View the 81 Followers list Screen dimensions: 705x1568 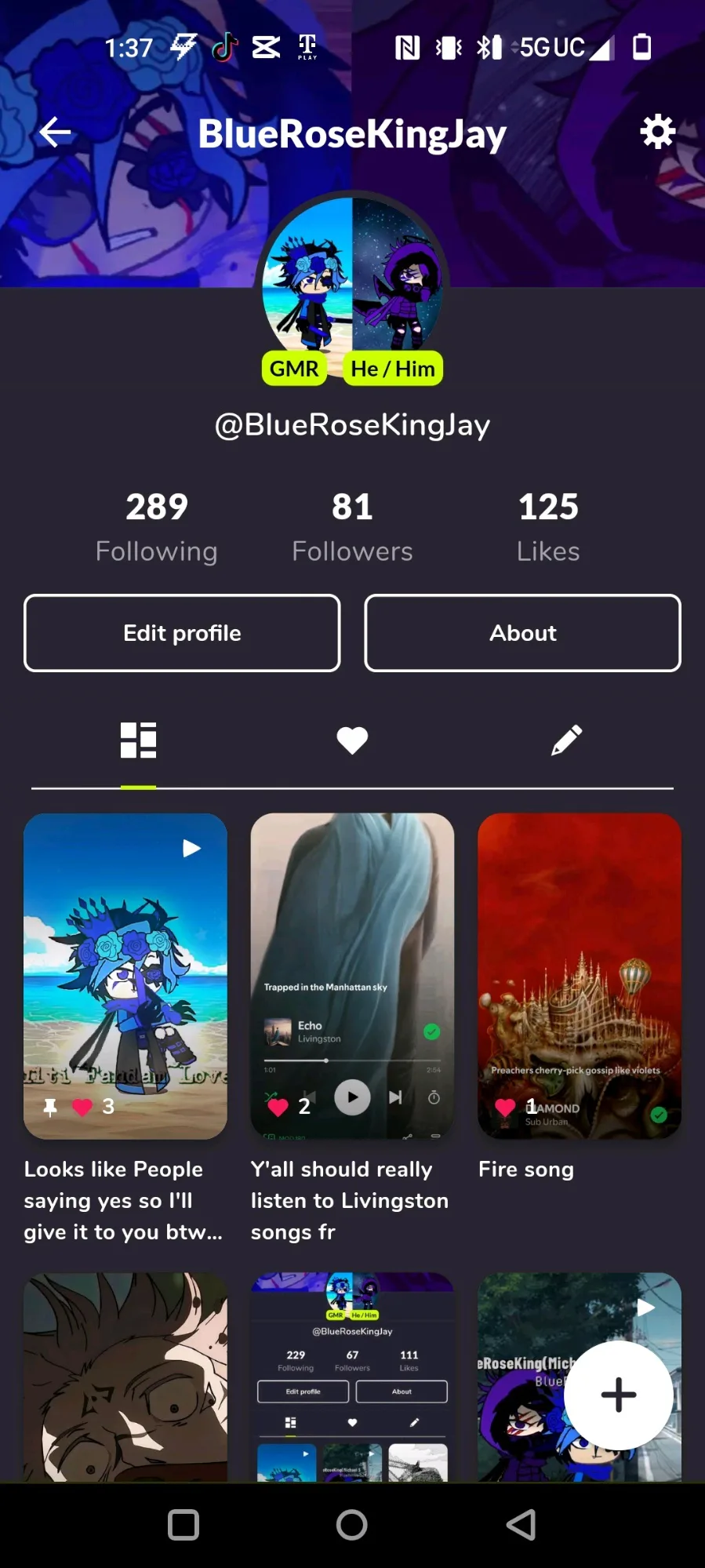click(x=352, y=527)
